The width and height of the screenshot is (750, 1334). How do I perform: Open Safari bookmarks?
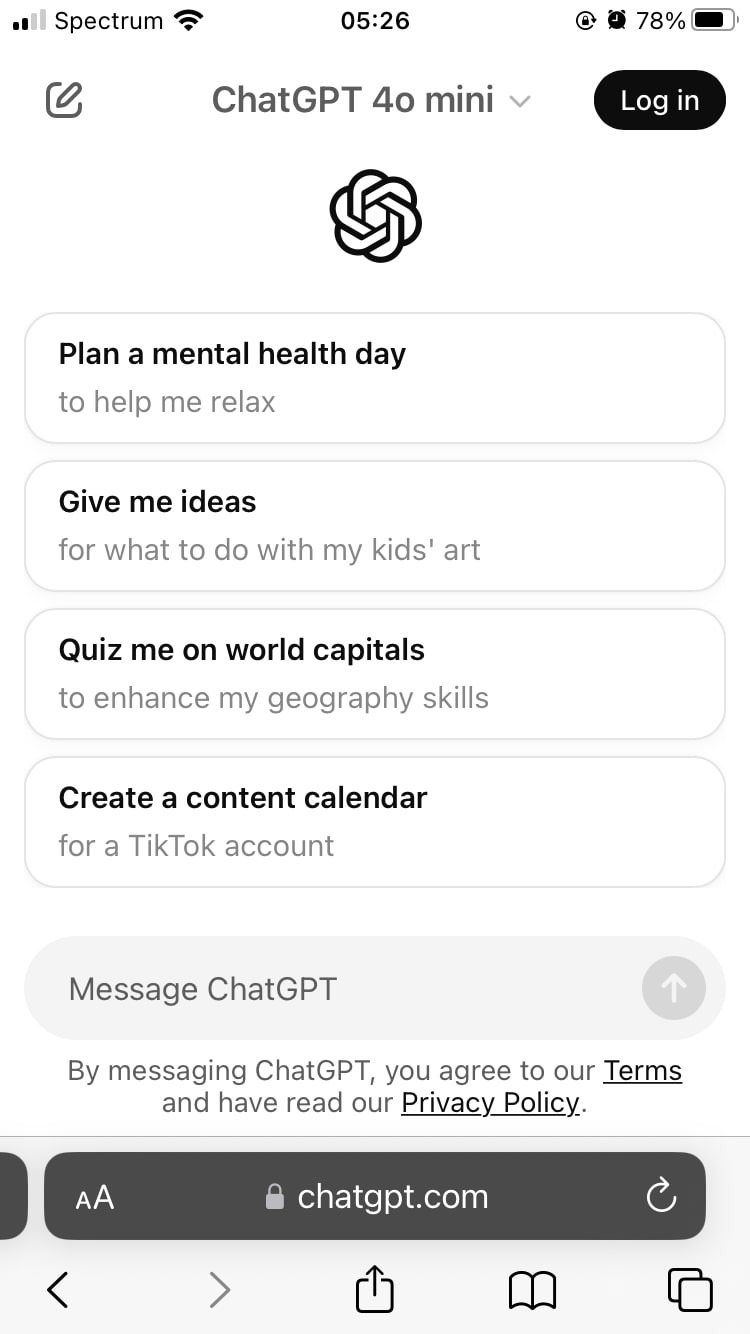click(x=532, y=1290)
